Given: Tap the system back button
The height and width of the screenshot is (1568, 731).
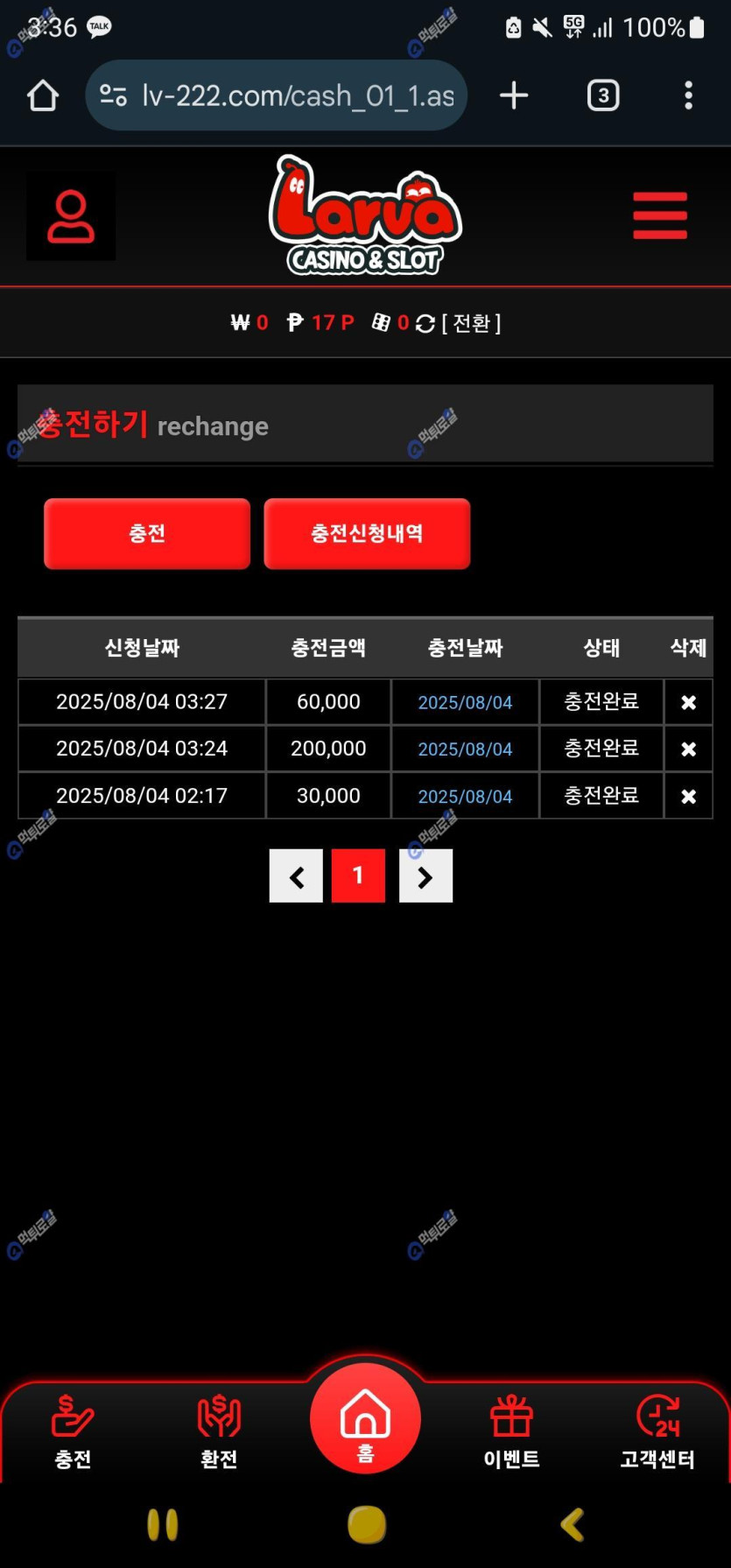Looking at the screenshot, I should [572, 1524].
